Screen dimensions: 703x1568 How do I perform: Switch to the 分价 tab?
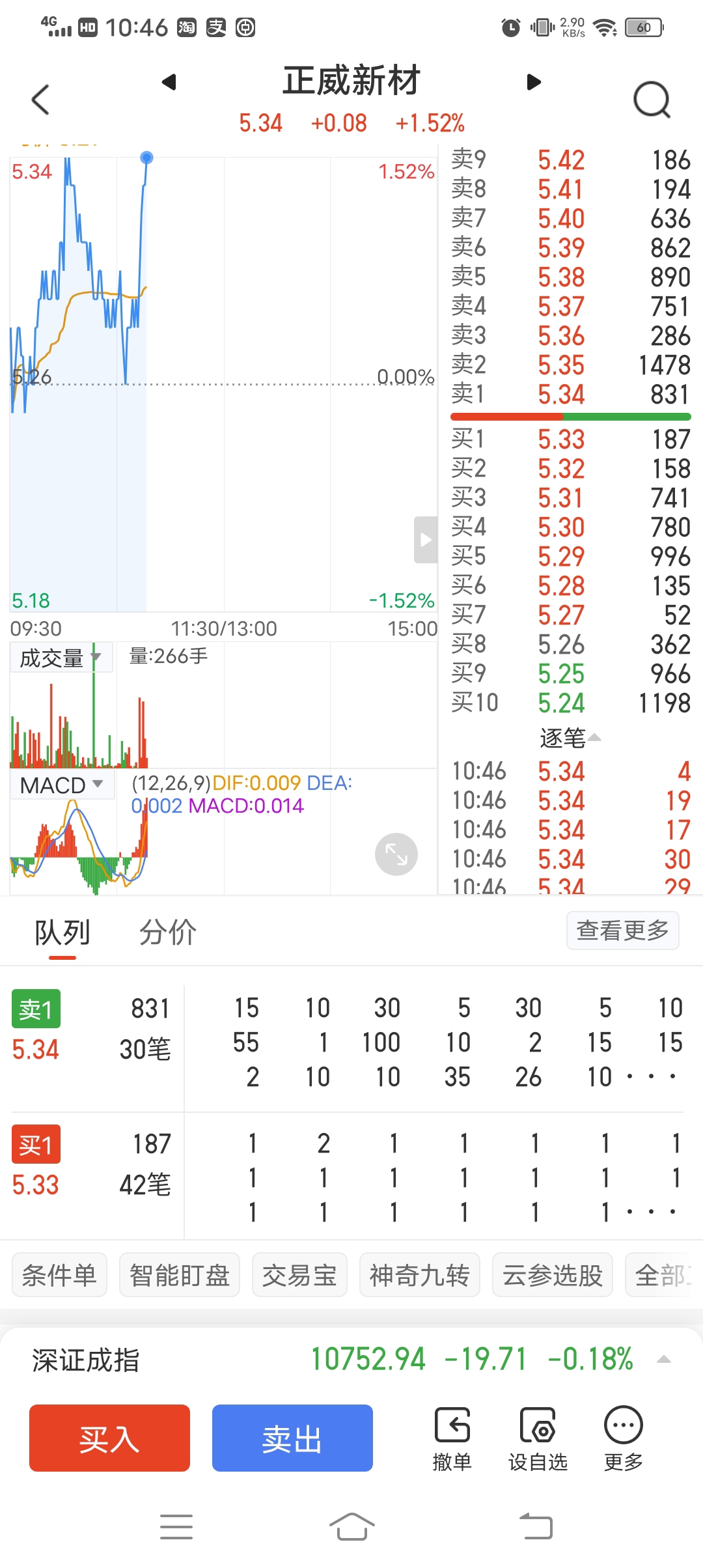[x=167, y=932]
